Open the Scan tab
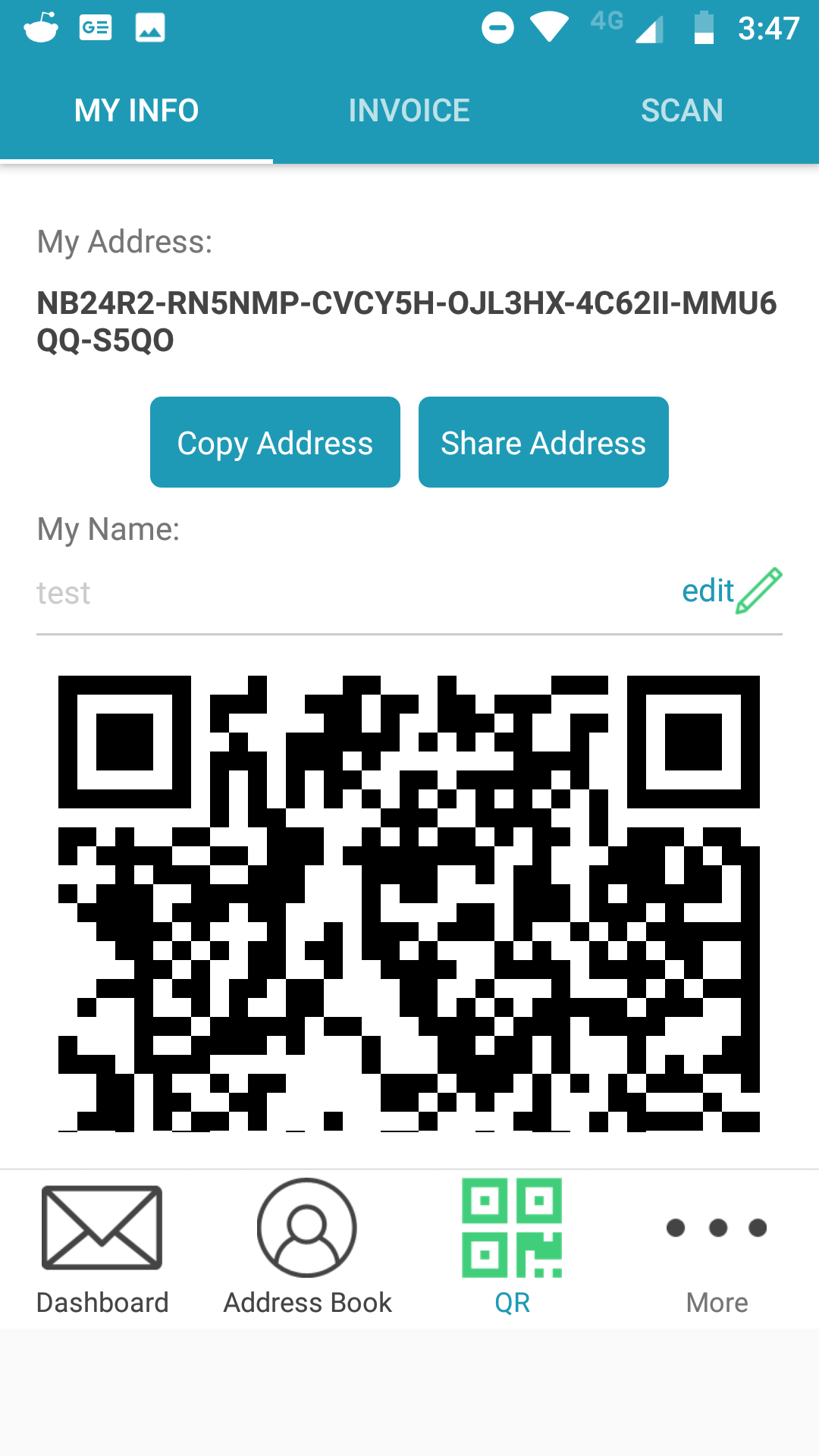 click(682, 111)
